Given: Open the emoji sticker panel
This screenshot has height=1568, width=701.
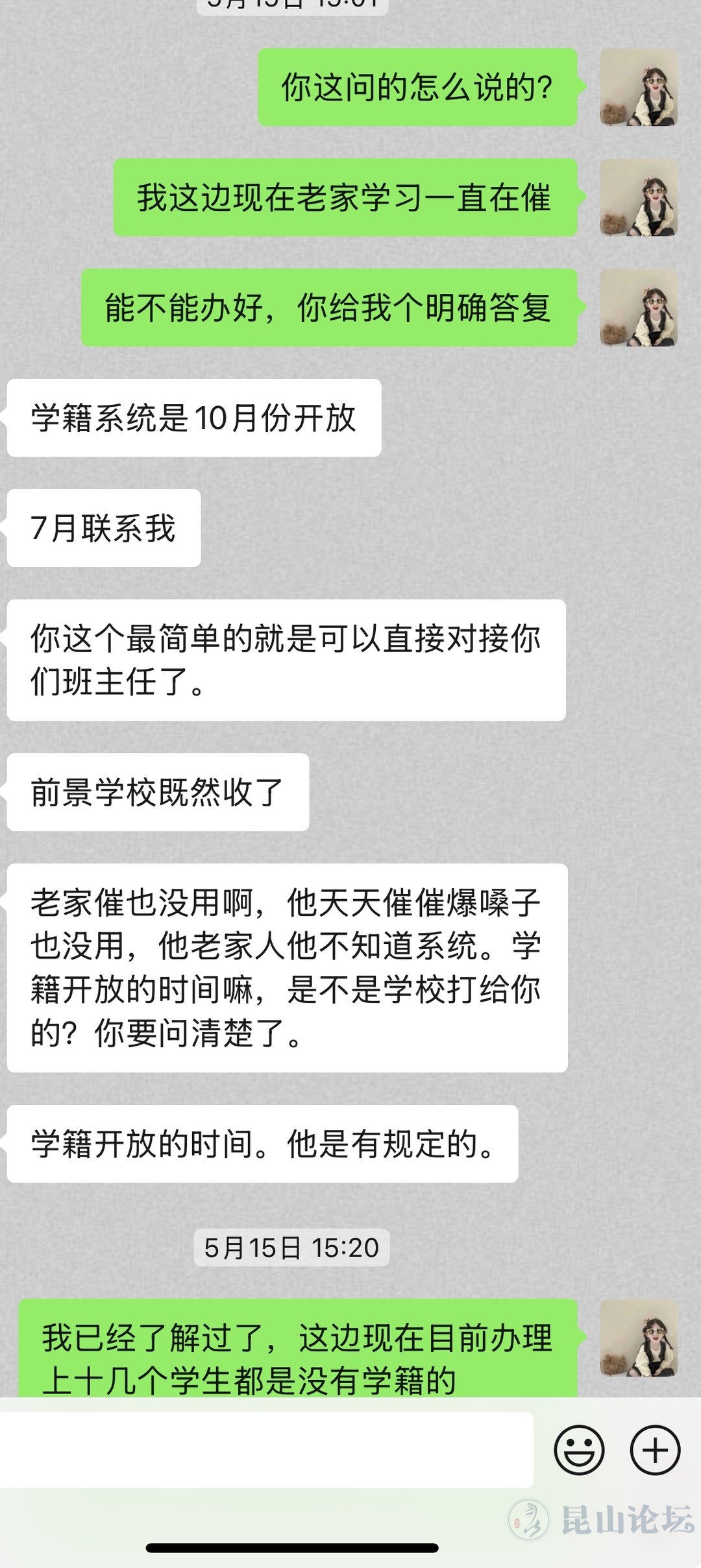Looking at the screenshot, I should (579, 1450).
